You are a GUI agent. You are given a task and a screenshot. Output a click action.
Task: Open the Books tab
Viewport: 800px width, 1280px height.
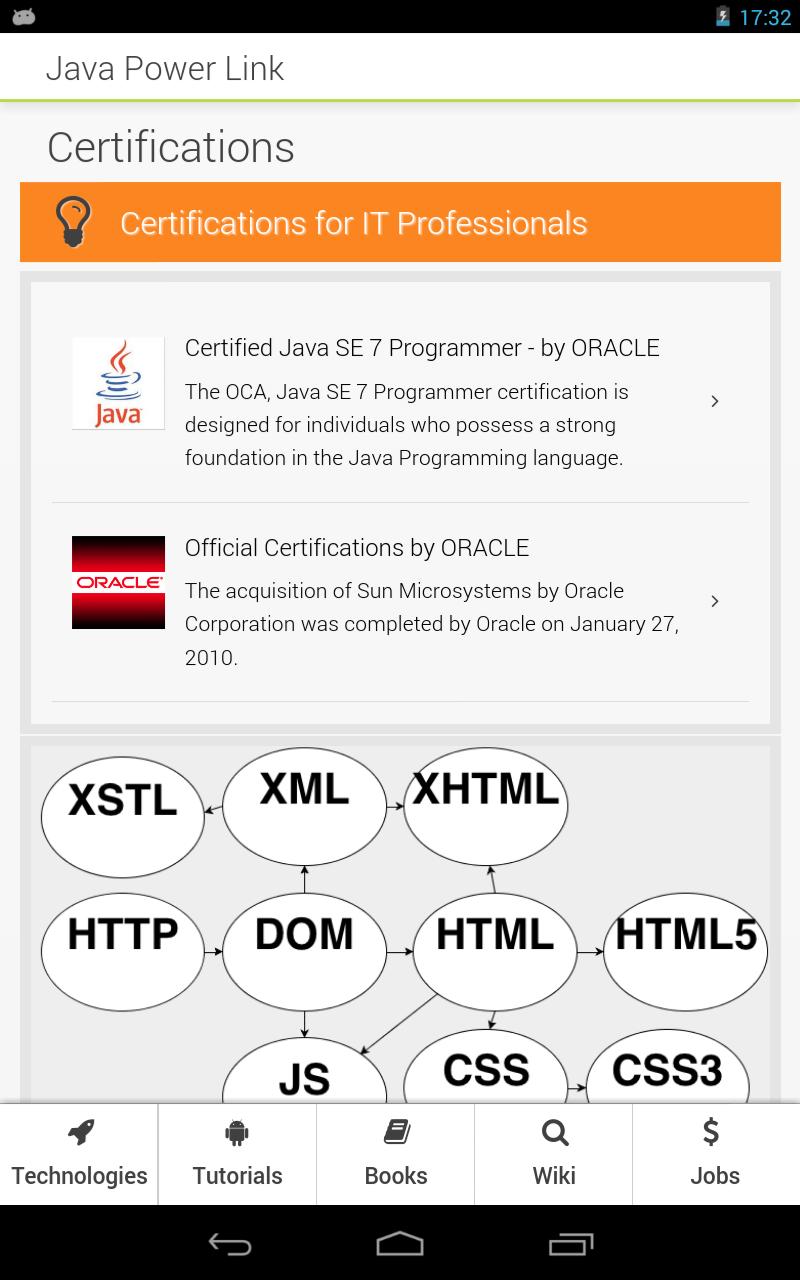click(396, 1154)
